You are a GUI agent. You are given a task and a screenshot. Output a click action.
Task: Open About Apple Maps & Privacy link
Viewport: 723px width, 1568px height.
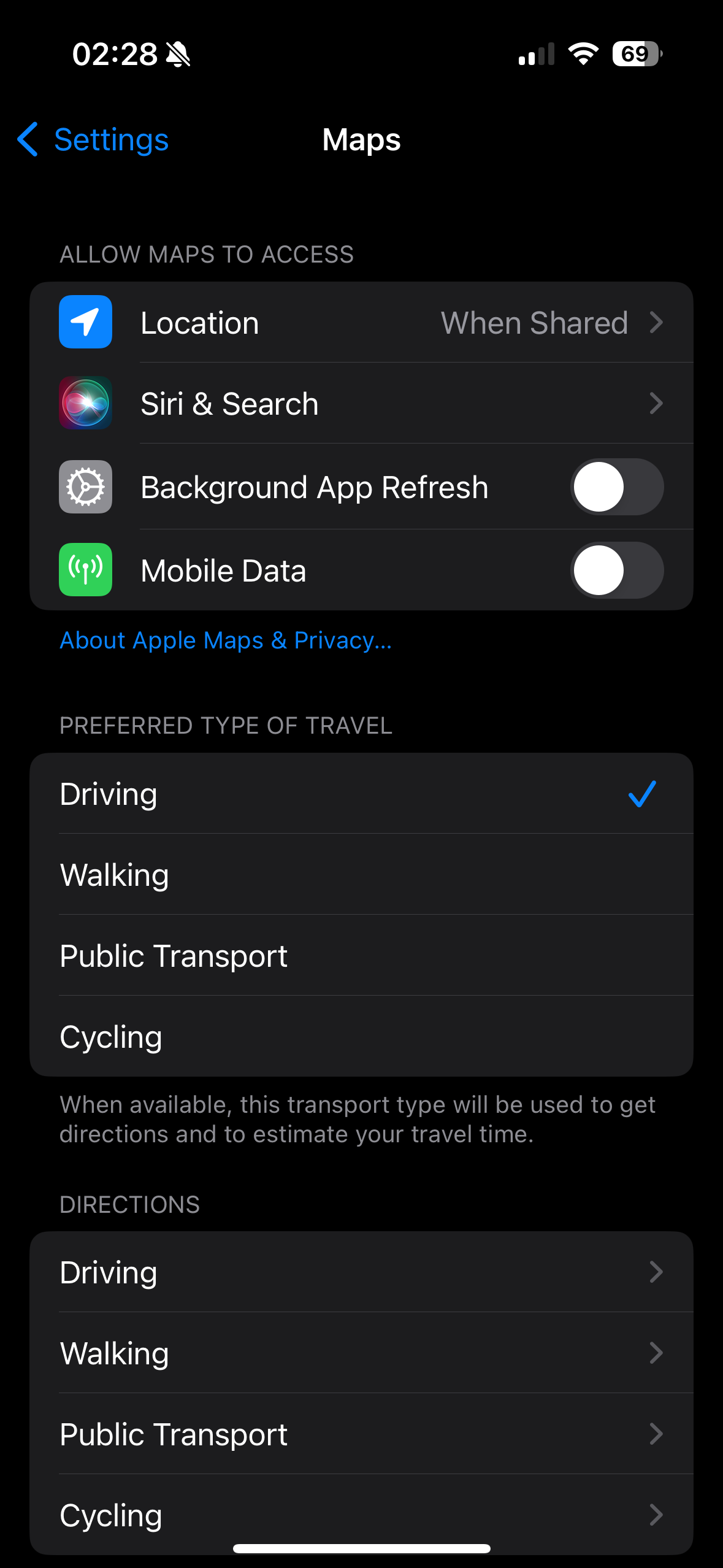tap(226, 640)
